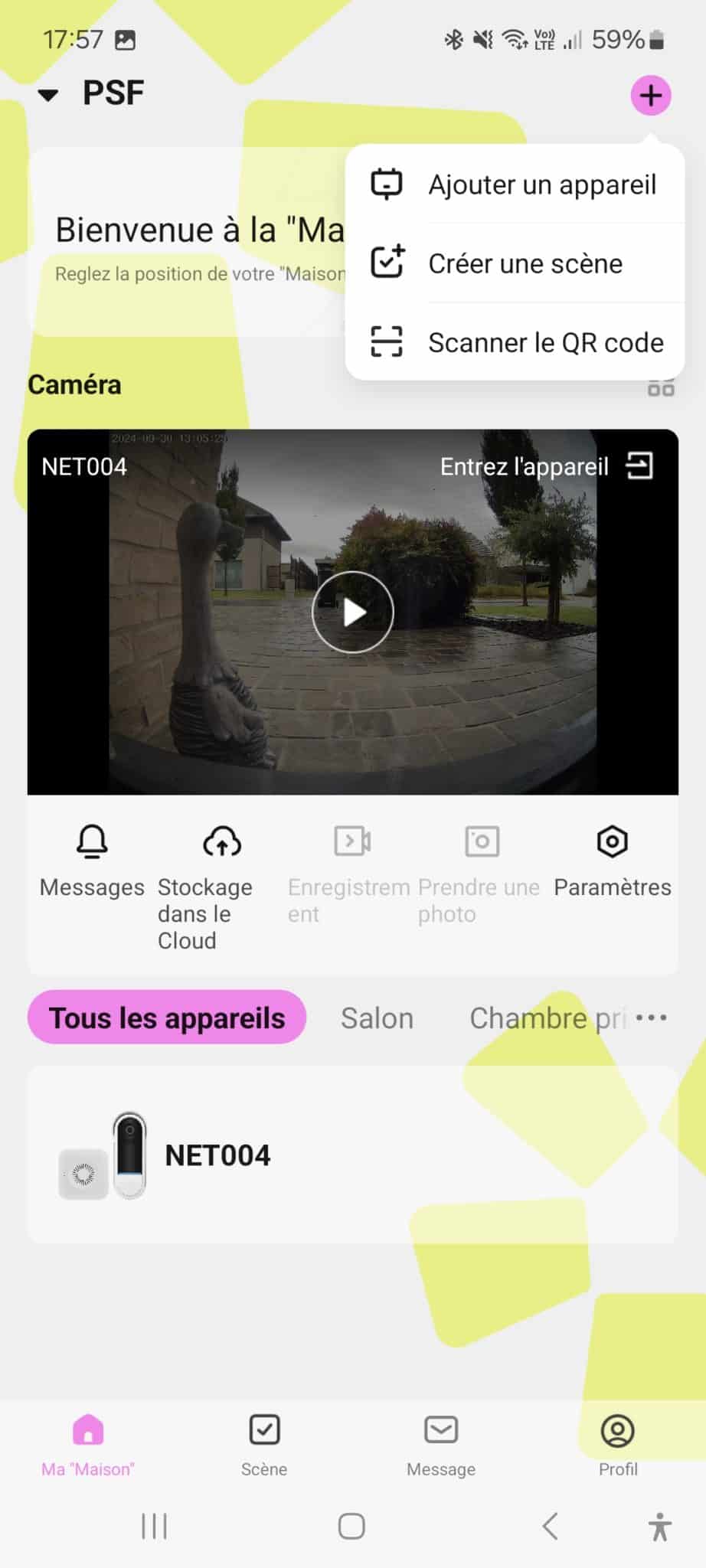
Task: Open the Profil tab
Action: pos(617,1444)
